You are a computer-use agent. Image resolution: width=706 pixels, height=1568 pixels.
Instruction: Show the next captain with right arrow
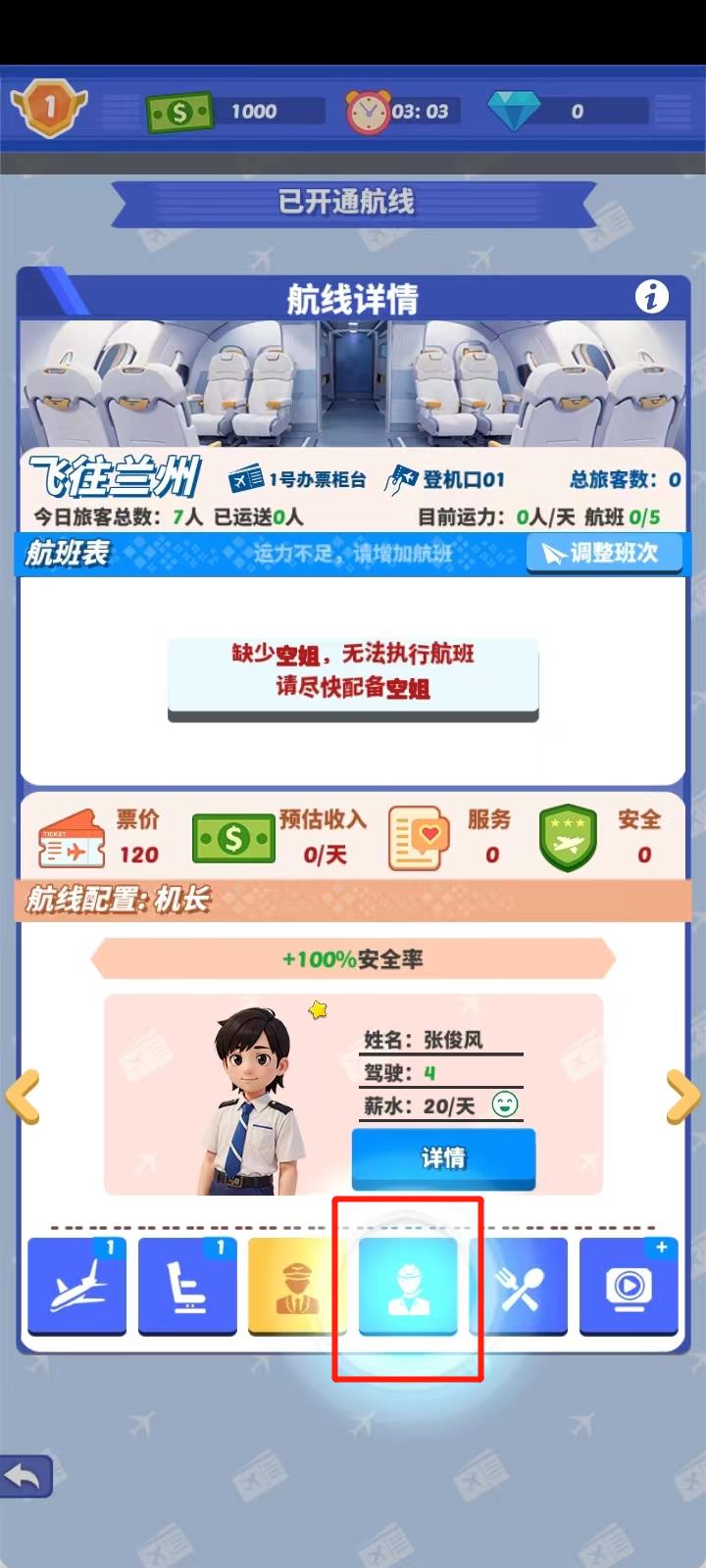[683, 1096]
